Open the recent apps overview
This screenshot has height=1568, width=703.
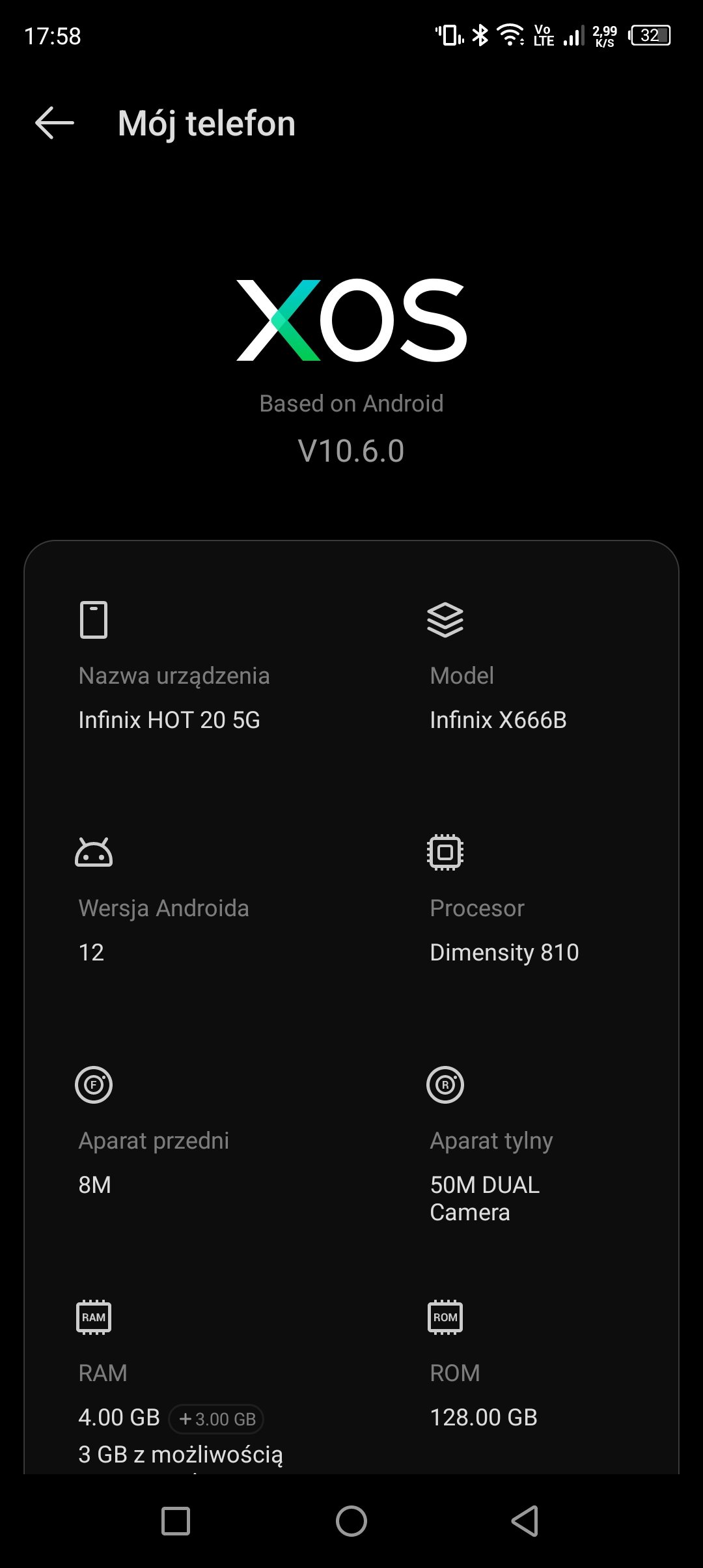176,1521
